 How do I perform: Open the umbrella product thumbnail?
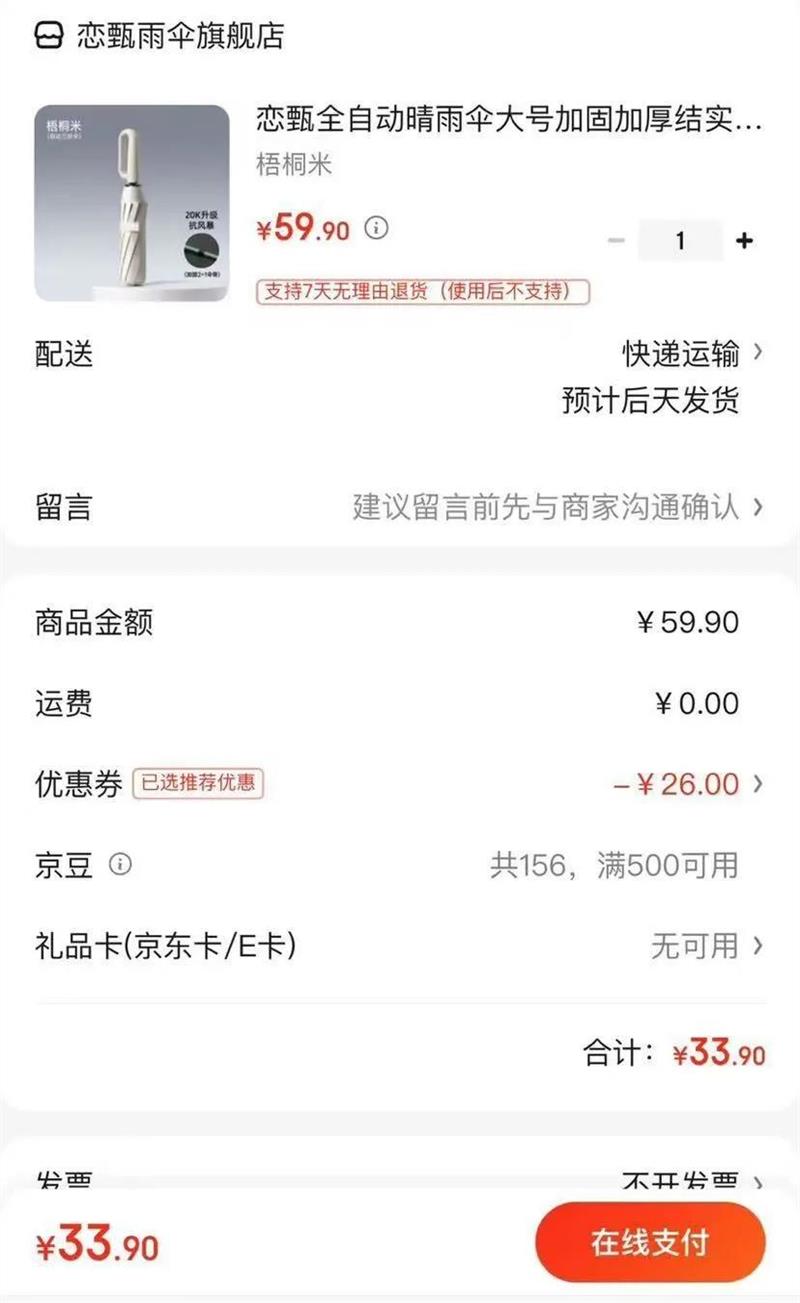(x=132, y=203)
